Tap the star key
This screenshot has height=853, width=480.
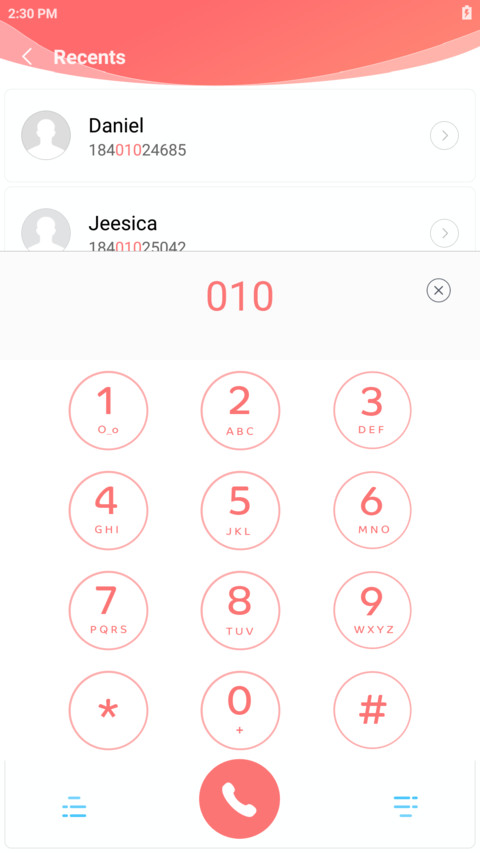tap(108, 710)
